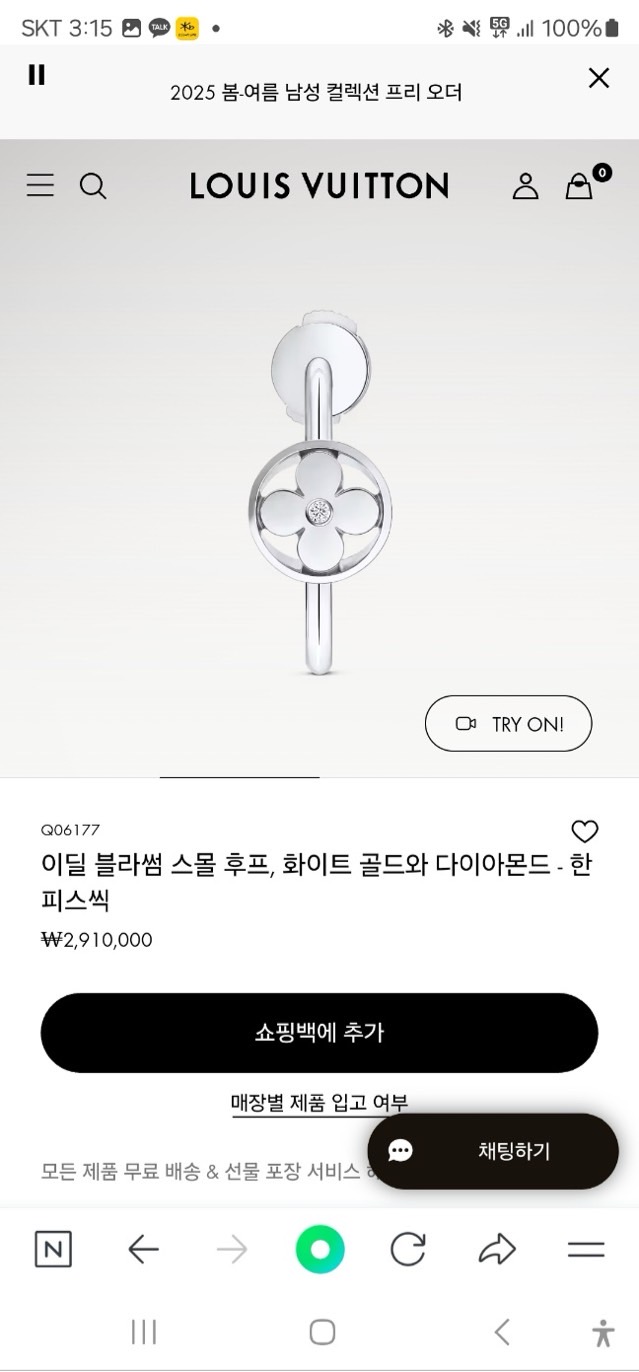Go to the Android home screen
This screenshot has height=1372, width=639.
click(x=322, y=1332)
